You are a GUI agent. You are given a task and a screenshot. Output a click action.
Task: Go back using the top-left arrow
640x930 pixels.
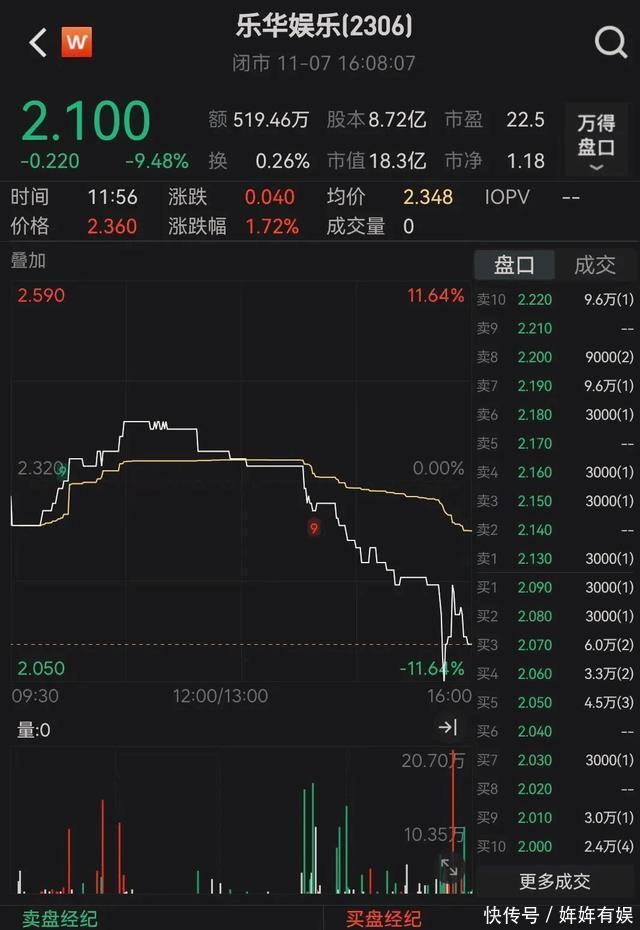38,42
